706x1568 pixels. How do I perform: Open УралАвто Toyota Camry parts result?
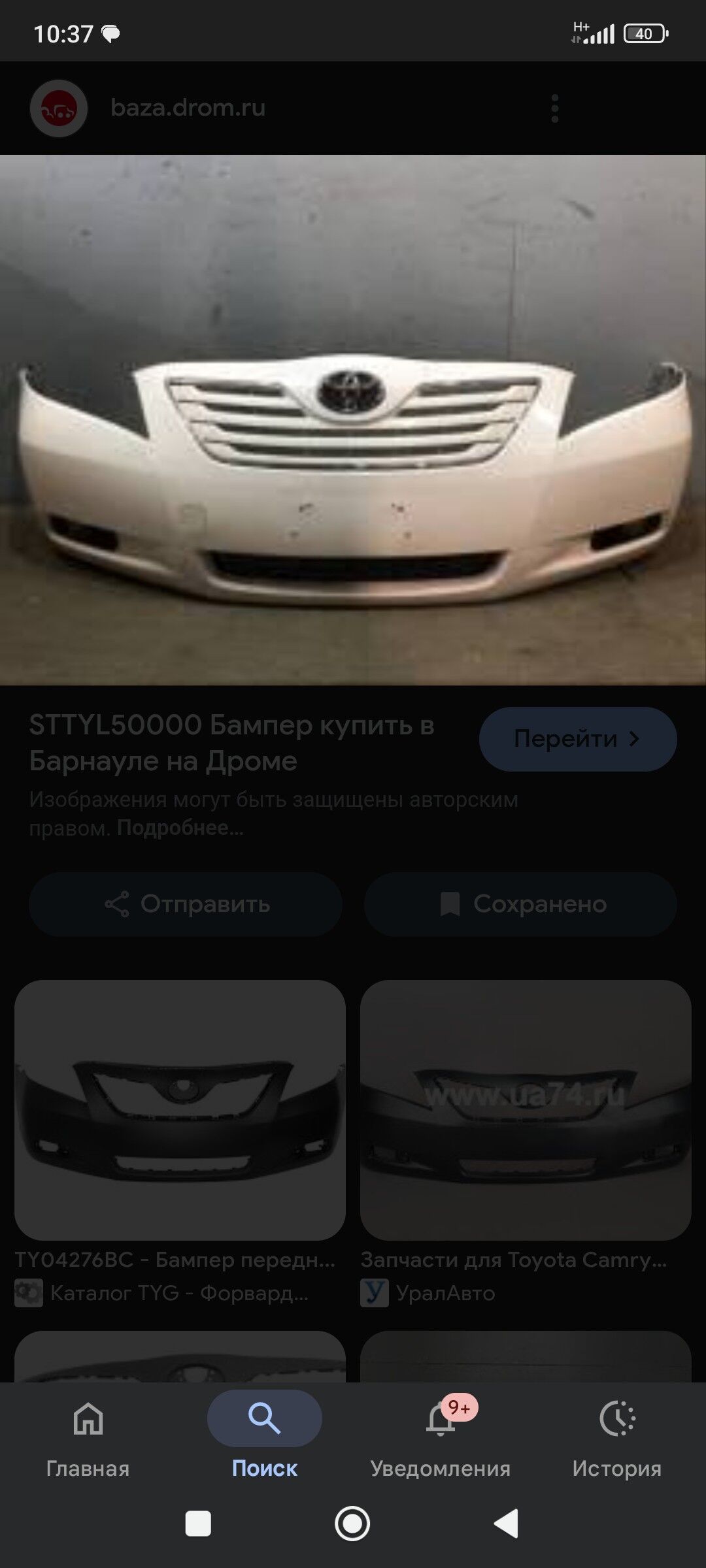coord(525,1111)
